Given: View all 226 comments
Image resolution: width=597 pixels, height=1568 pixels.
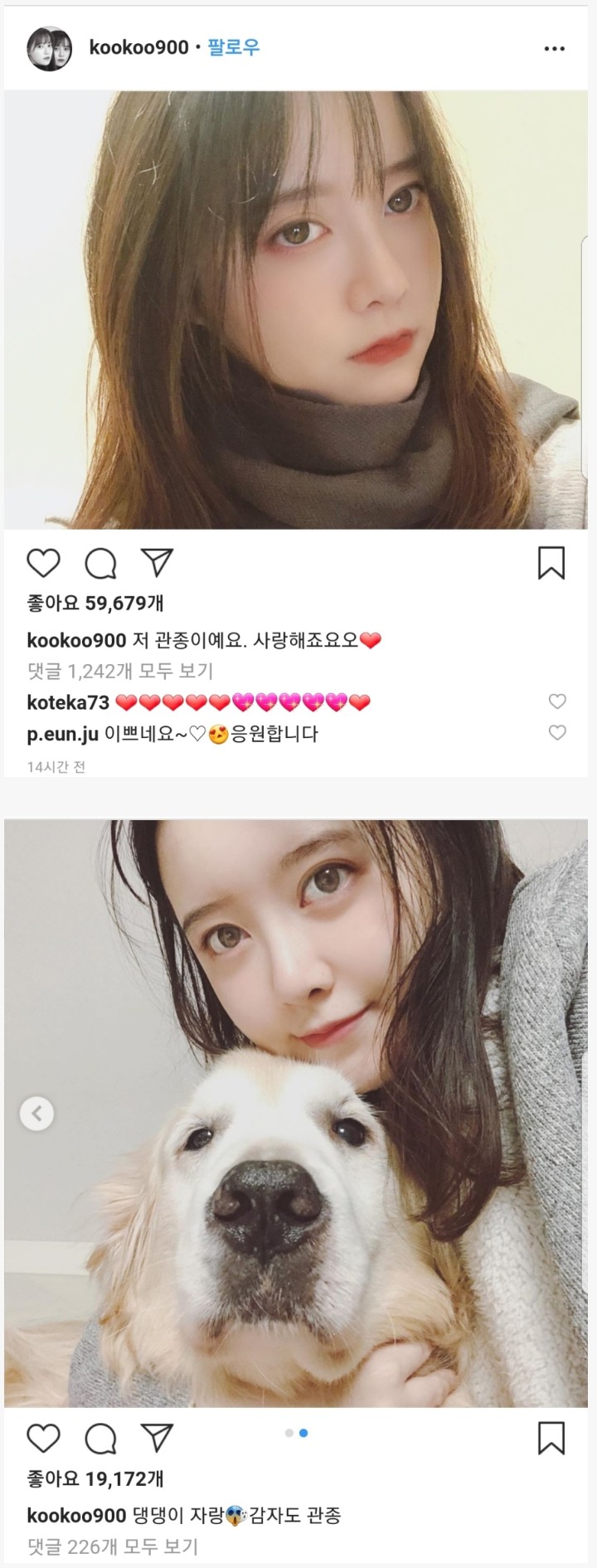Looking at the screenshot, I should (x=113, y=1546).
